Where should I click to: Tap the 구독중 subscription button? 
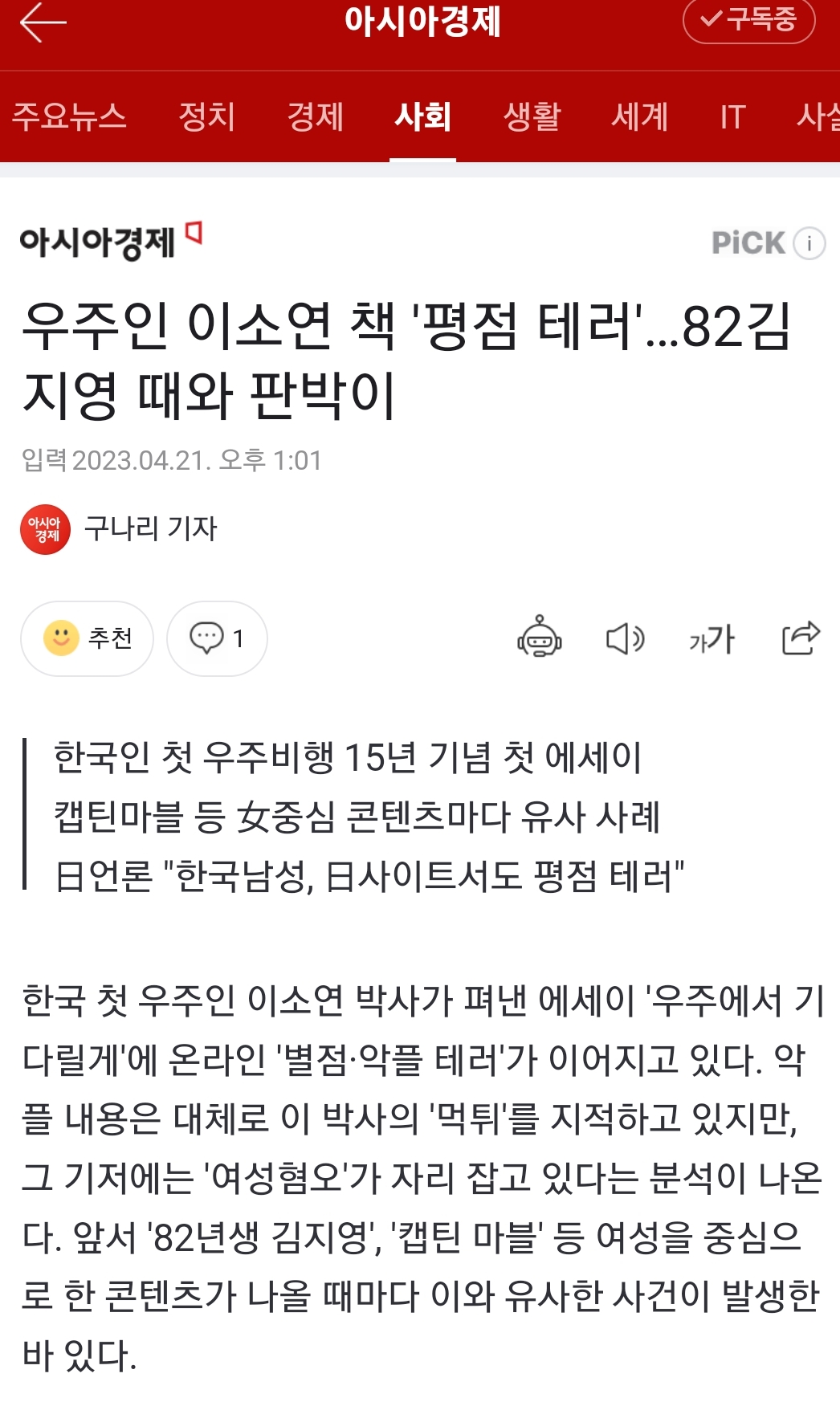[748, 19]
